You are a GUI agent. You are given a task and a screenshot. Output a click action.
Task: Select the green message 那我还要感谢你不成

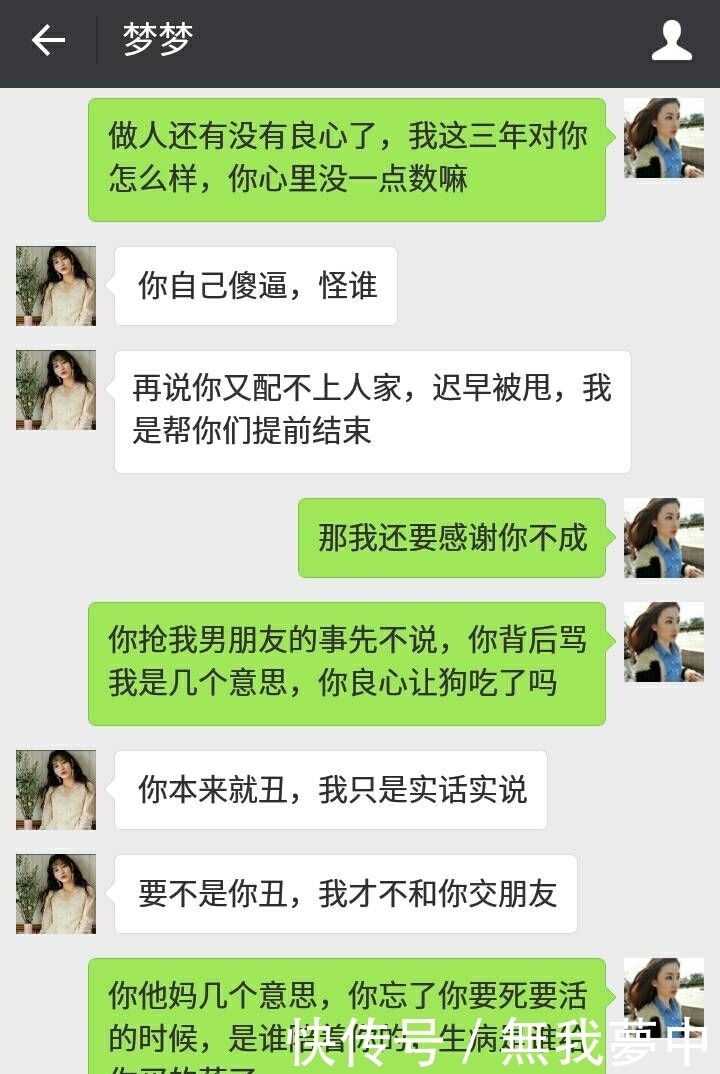pyautogui.click(x=455, y=538)
